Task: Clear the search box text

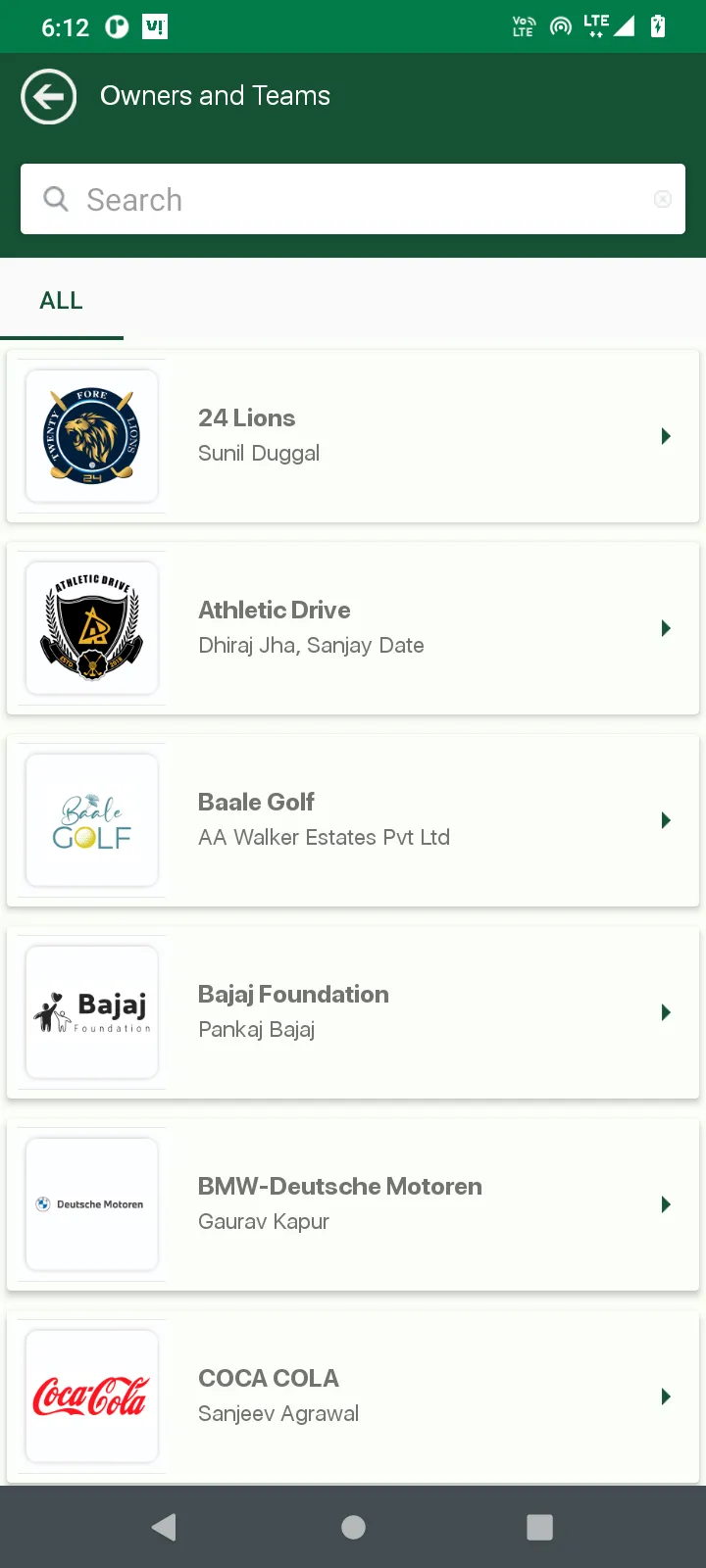Action: point(663,199)
